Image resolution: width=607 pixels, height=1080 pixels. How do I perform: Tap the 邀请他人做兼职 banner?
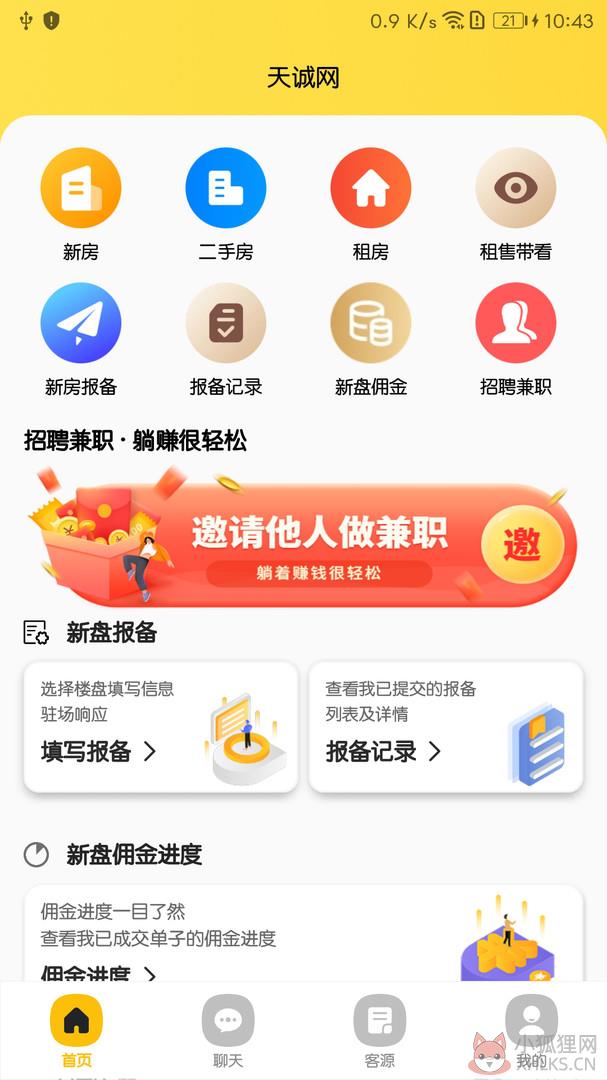point(301,541)
